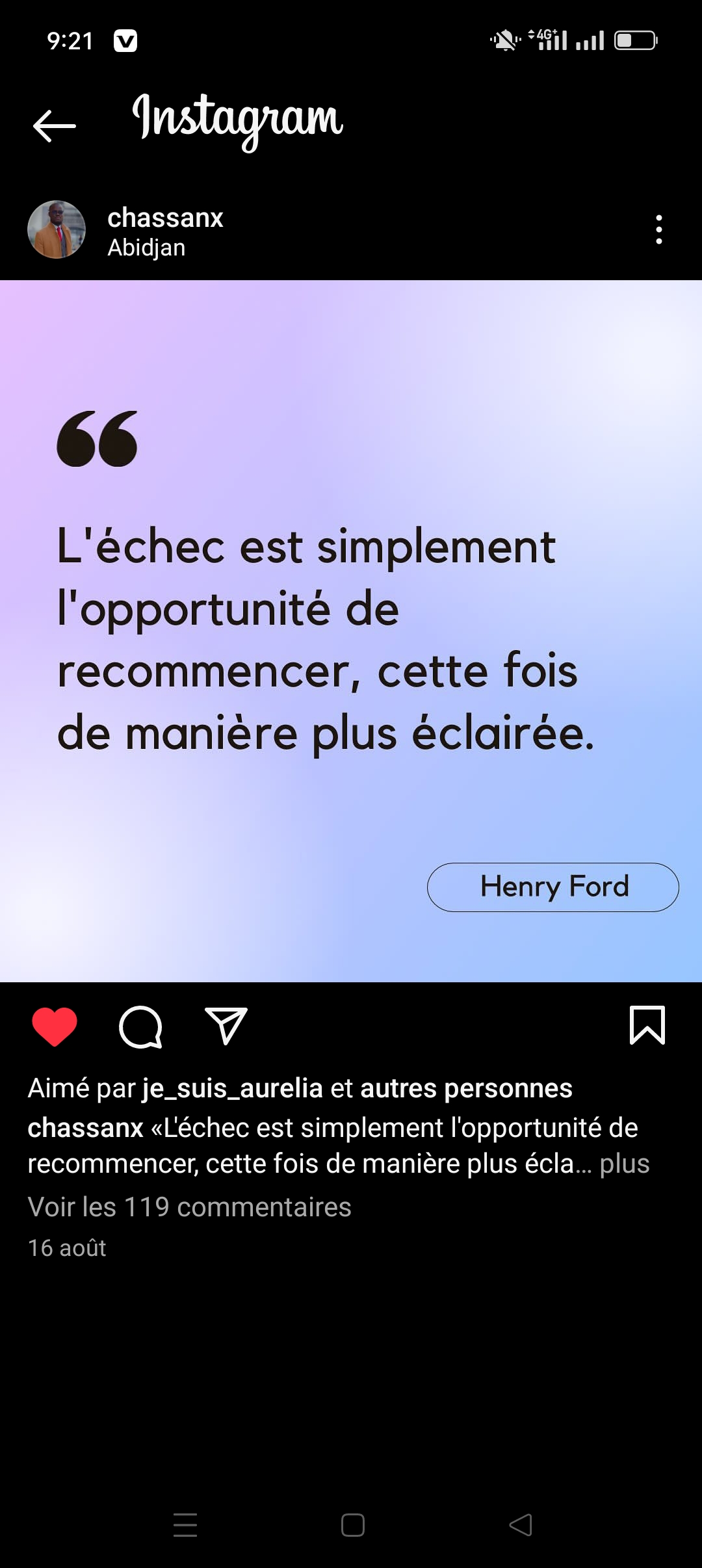
Task: Voir les 119 commentaires
Action: point(189,1207)
